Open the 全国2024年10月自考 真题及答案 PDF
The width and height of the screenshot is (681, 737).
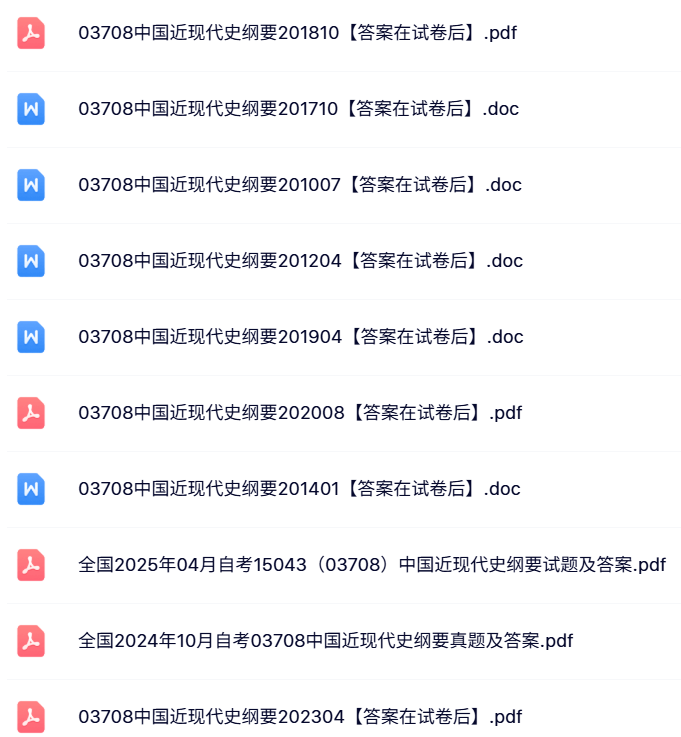[325, 641]
